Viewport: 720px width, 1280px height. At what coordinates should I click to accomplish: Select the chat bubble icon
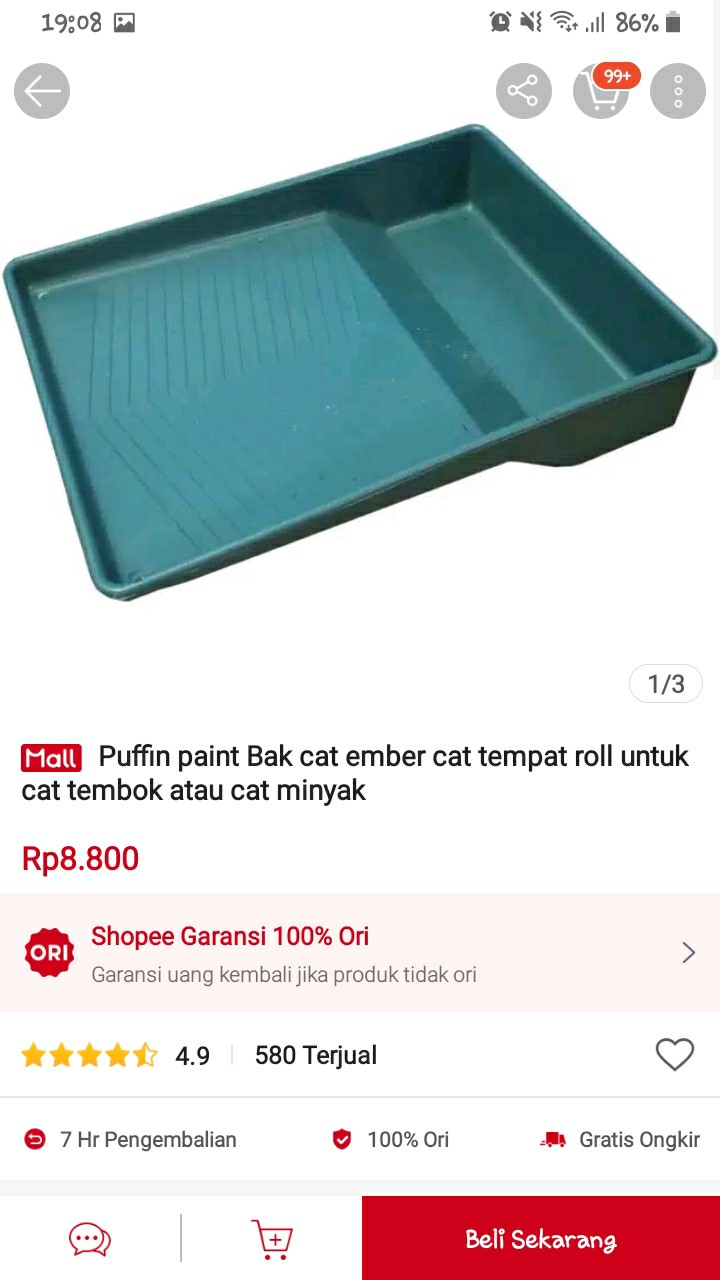click(x=89, y=1237)
